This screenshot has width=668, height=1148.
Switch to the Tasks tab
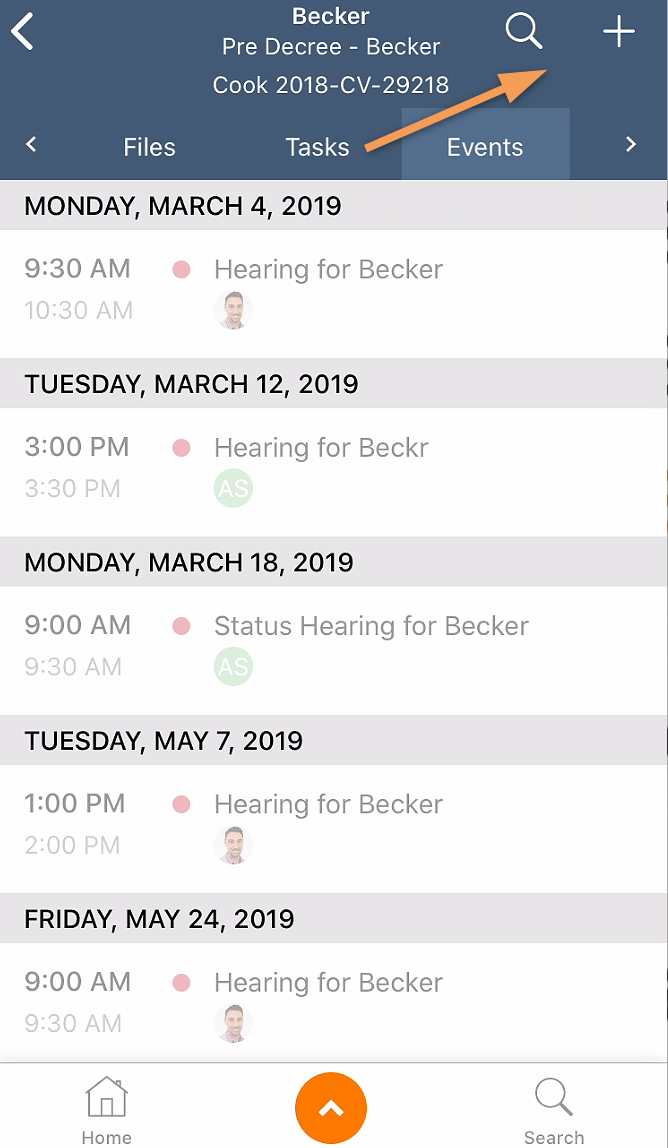317,146
